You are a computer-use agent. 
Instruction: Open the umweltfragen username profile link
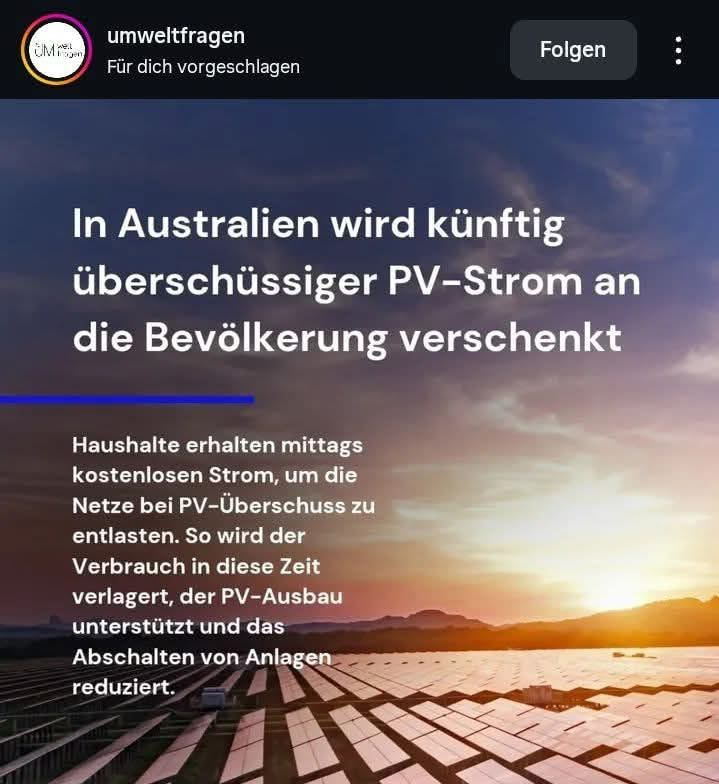tap(175, 36)
